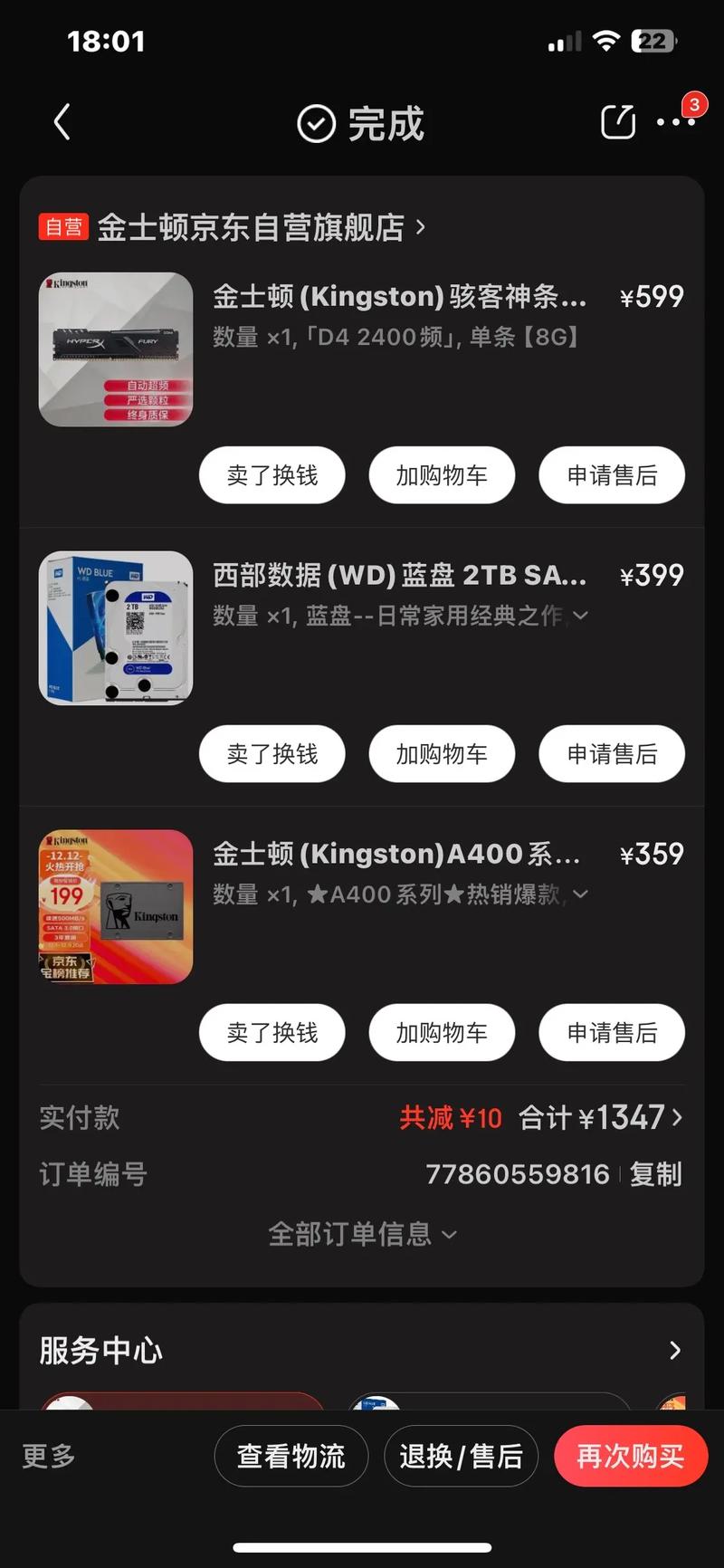Tap the checkmark icon beside 完成
The image size is (724, 1568).
click(x=315, y=123)
